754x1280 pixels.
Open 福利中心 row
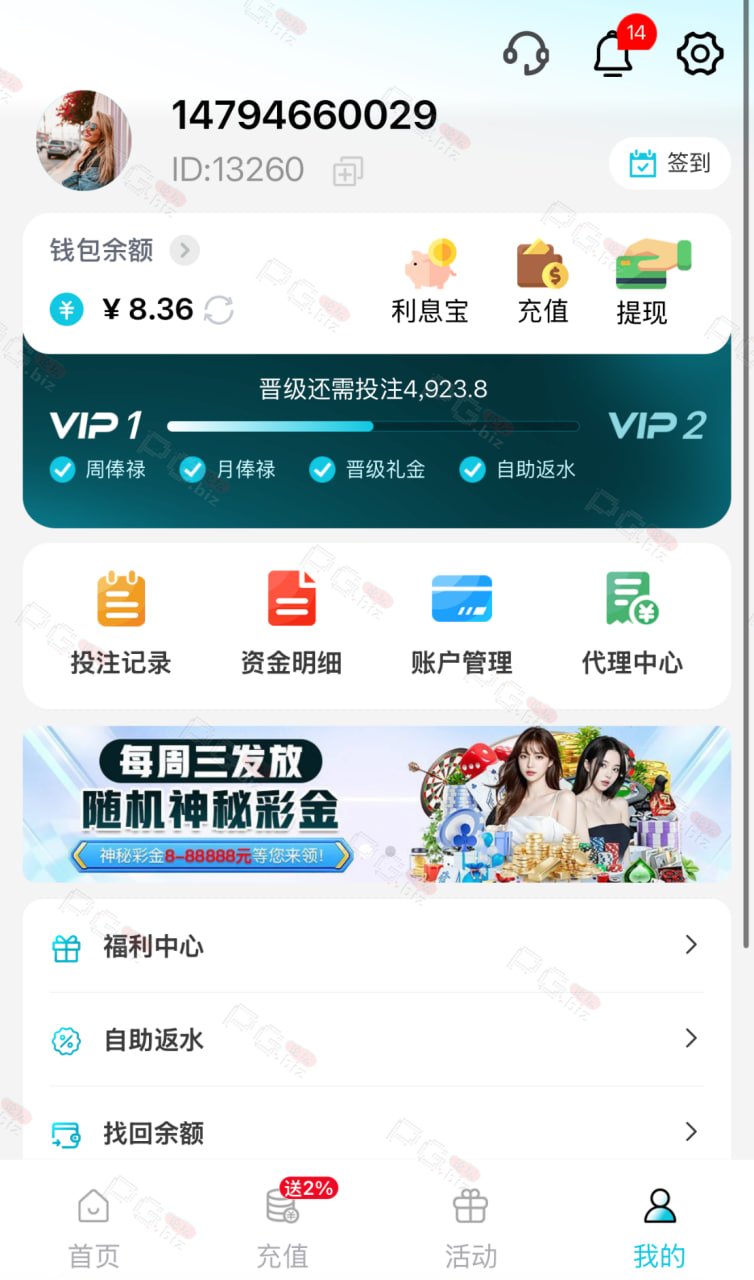click(x=377, y=946)
